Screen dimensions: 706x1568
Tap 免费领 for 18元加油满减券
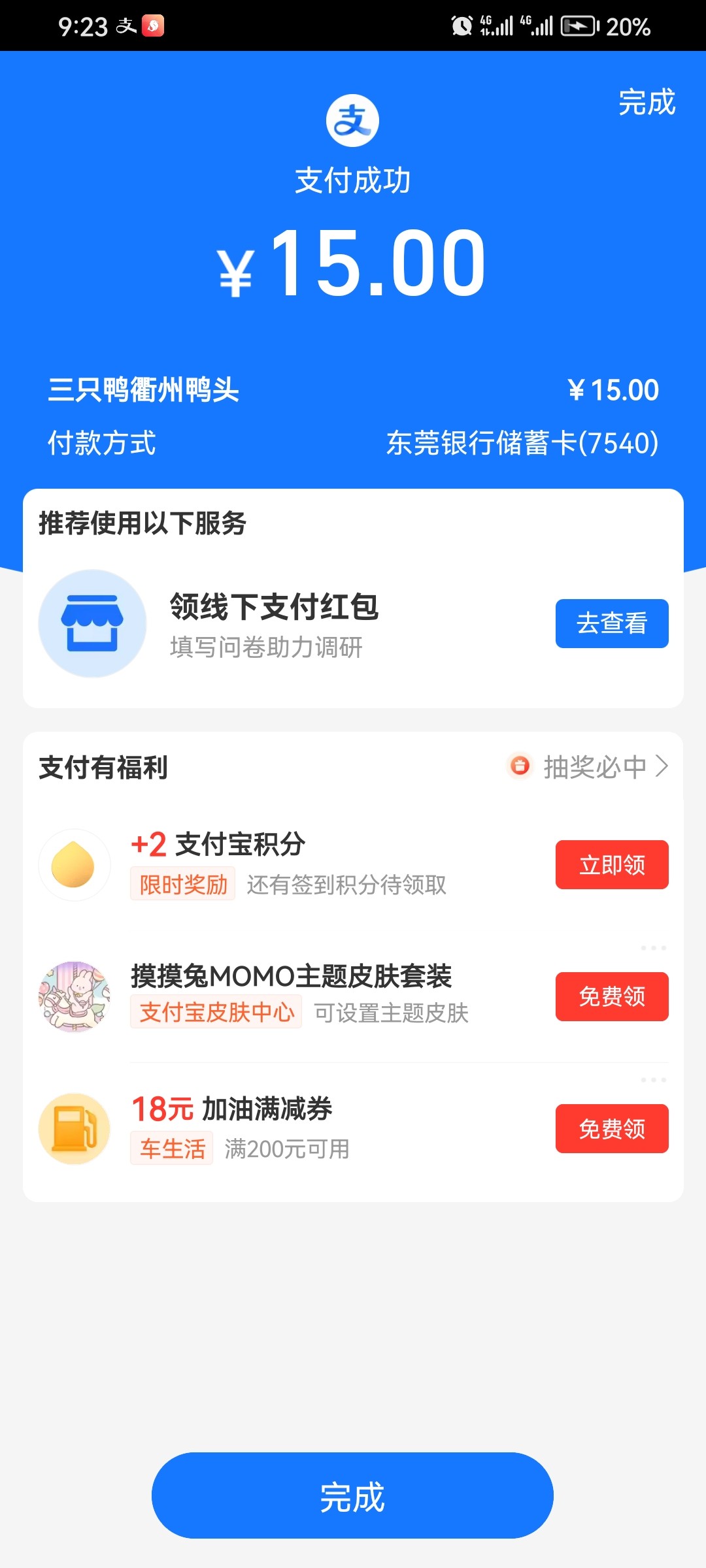pos(612,1128)
